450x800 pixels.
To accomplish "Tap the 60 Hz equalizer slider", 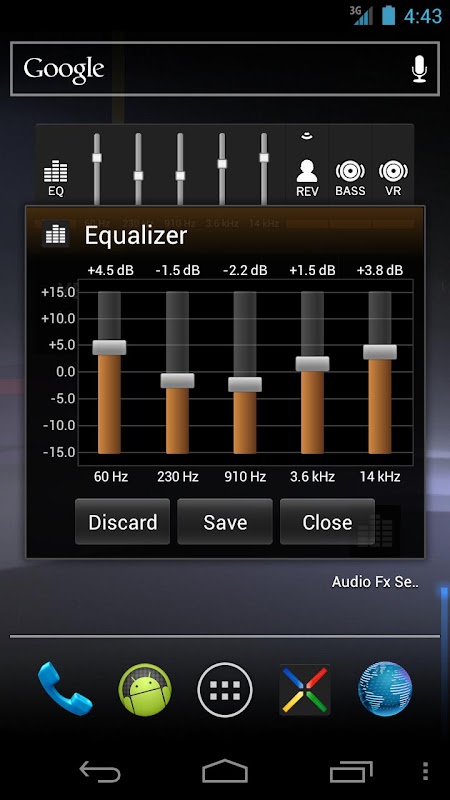I will click(x=109, y=372).
